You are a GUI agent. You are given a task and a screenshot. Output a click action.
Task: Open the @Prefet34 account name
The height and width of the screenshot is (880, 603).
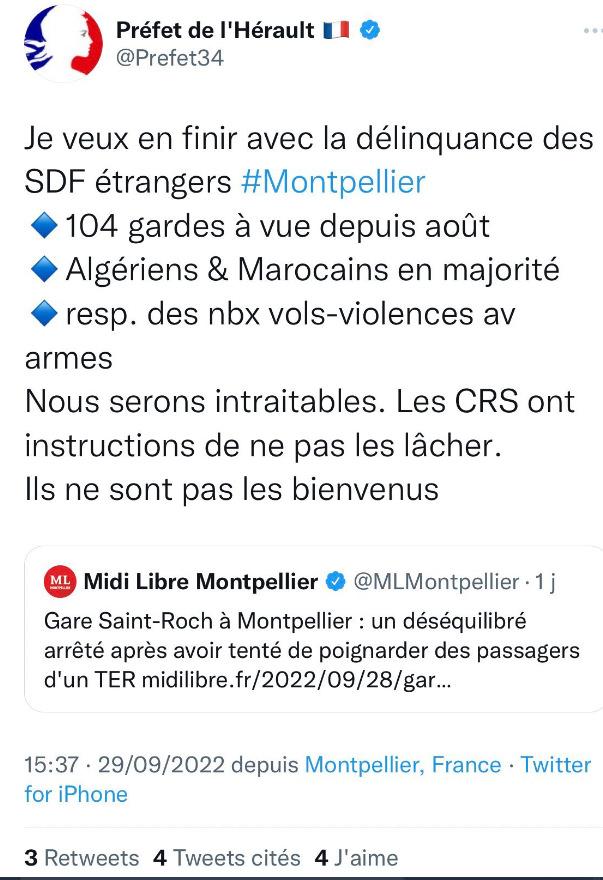tap(170, 58)
